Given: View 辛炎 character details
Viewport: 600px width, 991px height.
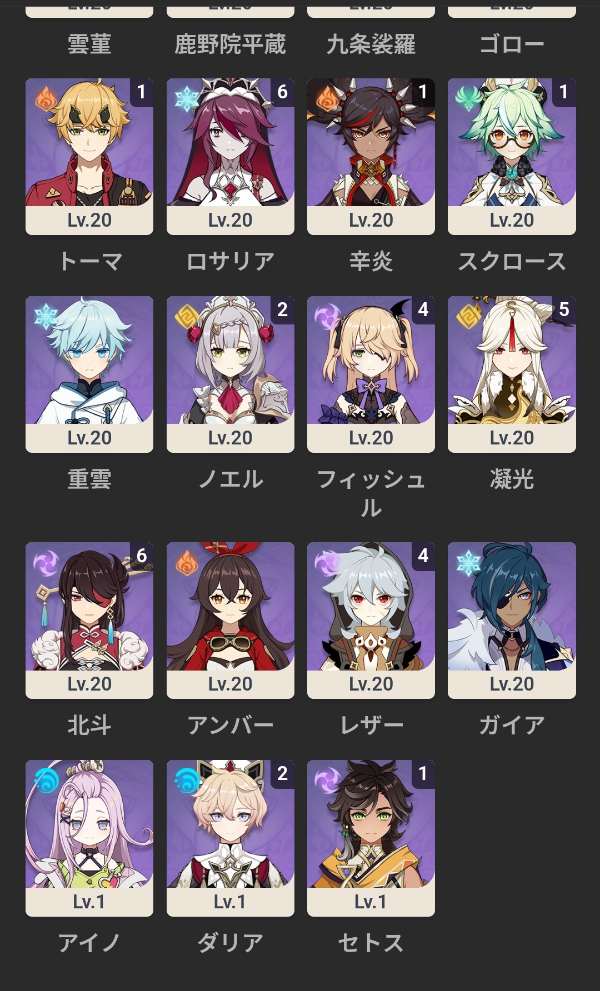Looking at the screenshot, I should click(x=371, y=156).
